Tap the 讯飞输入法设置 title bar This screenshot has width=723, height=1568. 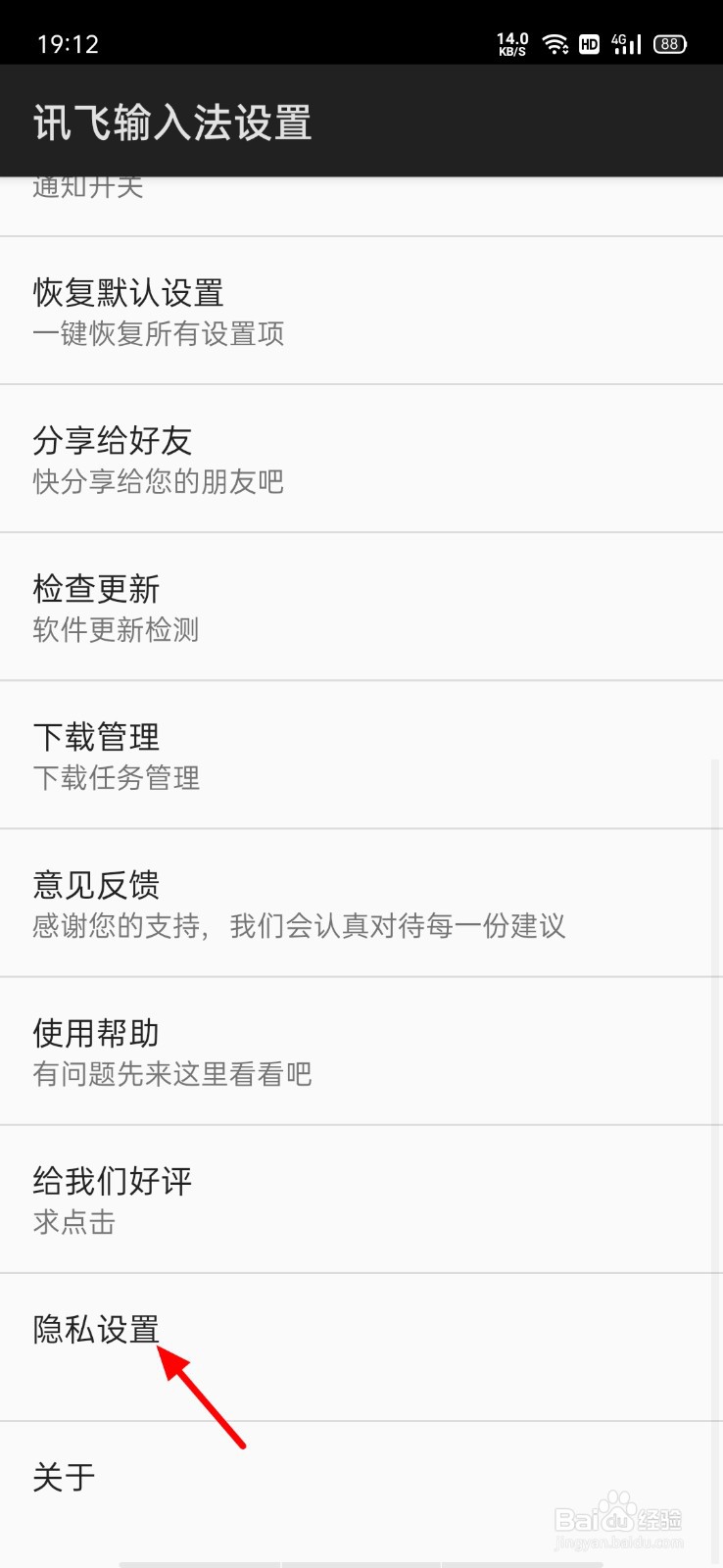click(170, 123)
